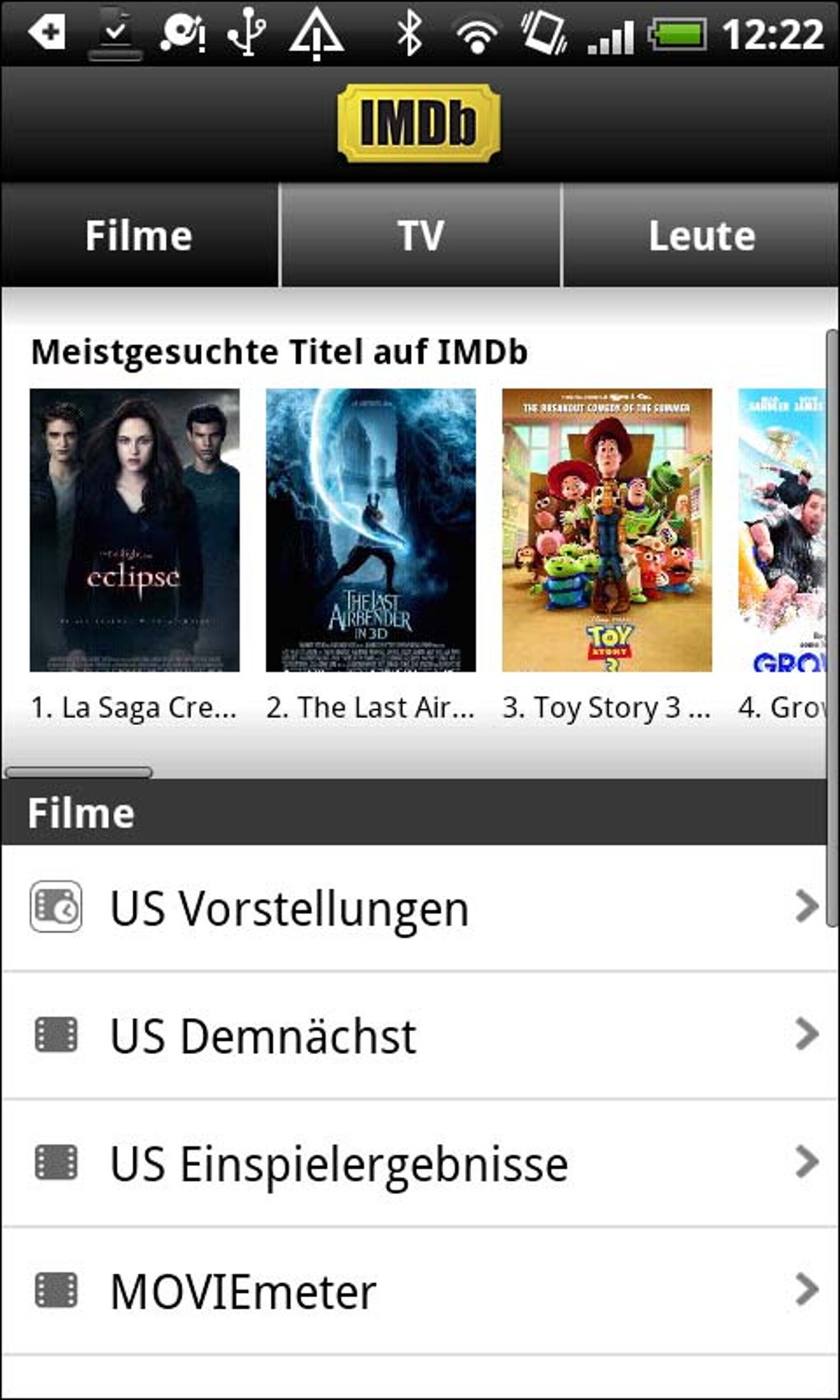This screenshot has height=1400, width=840.
Task: Tap the horizontal scrollbar under the posters
Action: pyautogui.click(x=78, y=771)
